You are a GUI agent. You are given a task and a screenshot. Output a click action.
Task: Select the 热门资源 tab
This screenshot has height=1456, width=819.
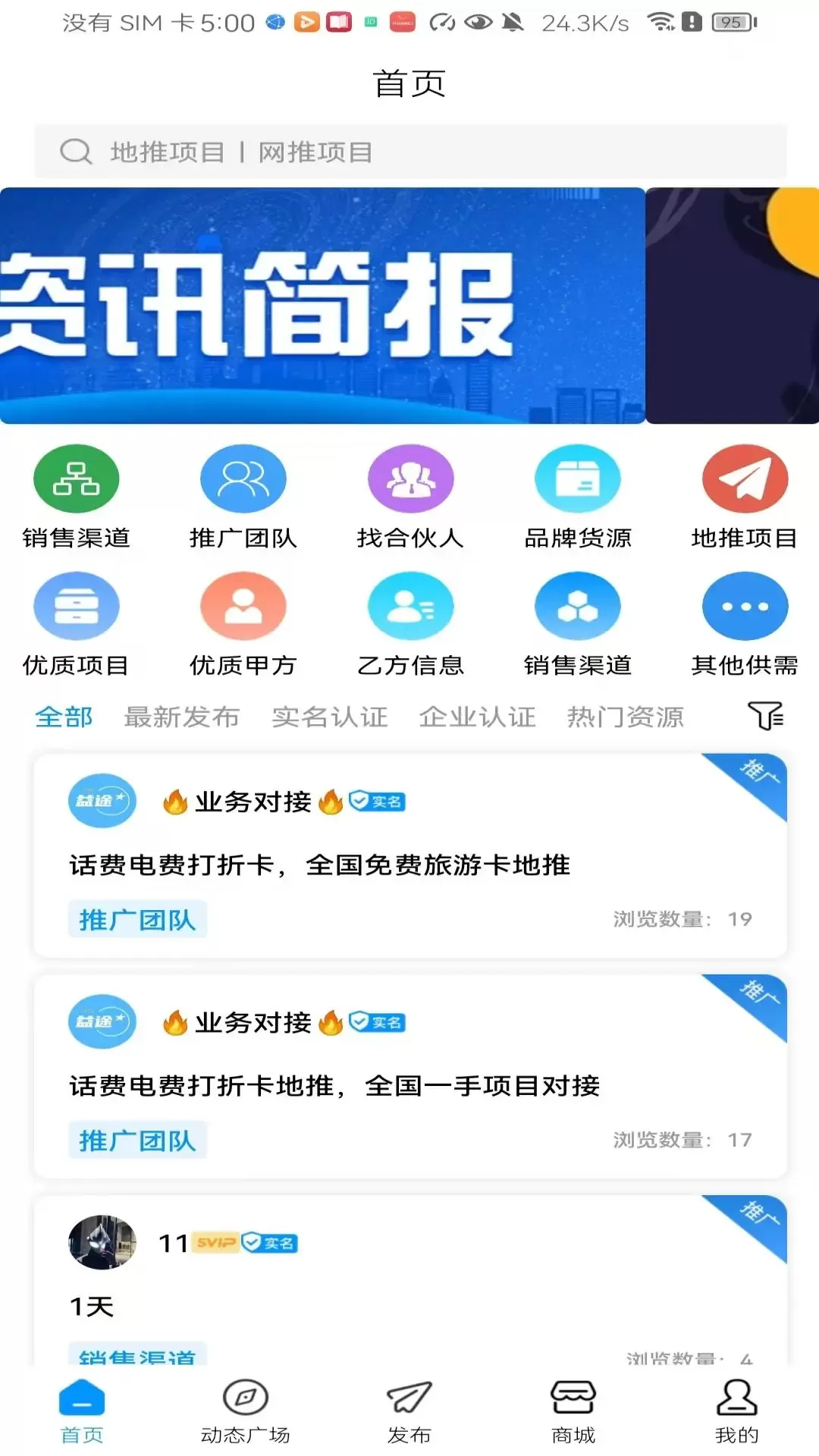point(626,717)
